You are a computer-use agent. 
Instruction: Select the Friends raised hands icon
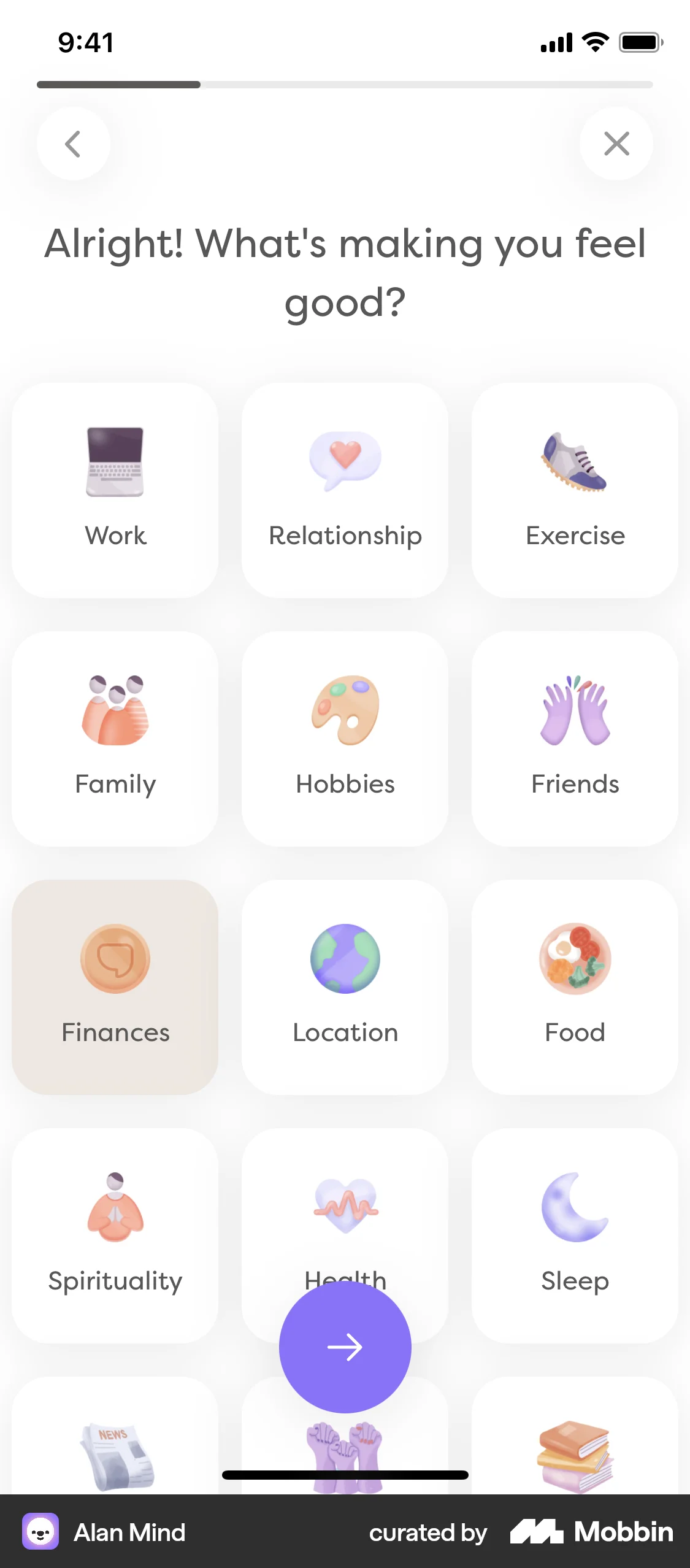point(574,736)
